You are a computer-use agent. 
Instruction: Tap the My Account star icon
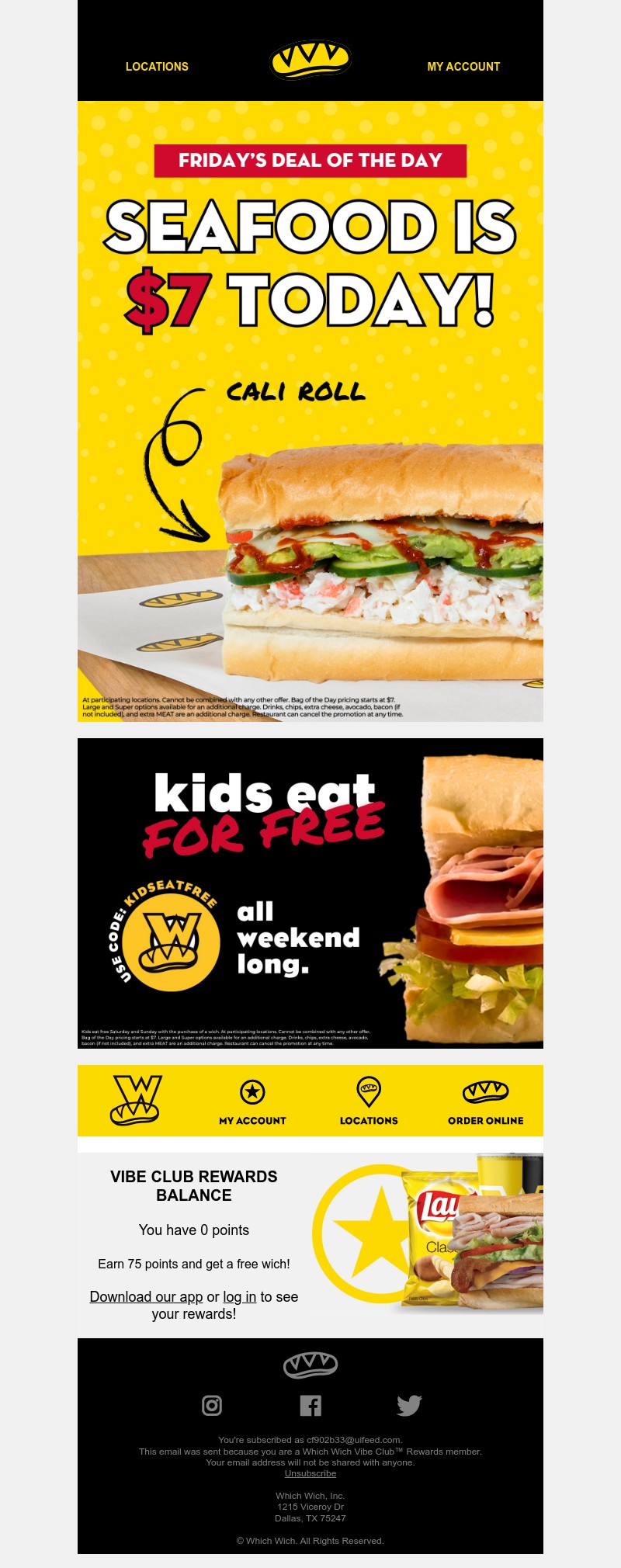tap(252, 1091)
